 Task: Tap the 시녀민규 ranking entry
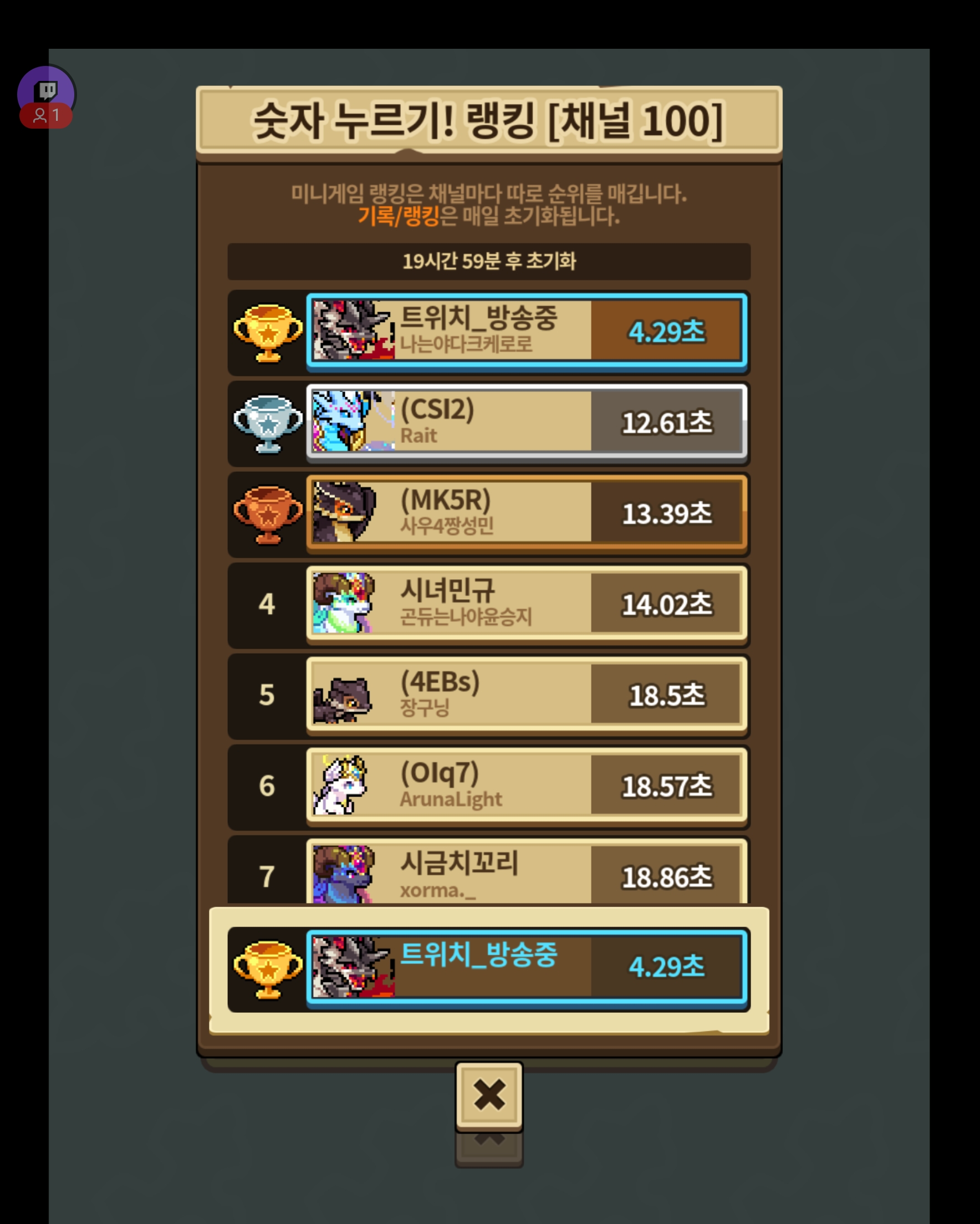(x=526, y=604)
